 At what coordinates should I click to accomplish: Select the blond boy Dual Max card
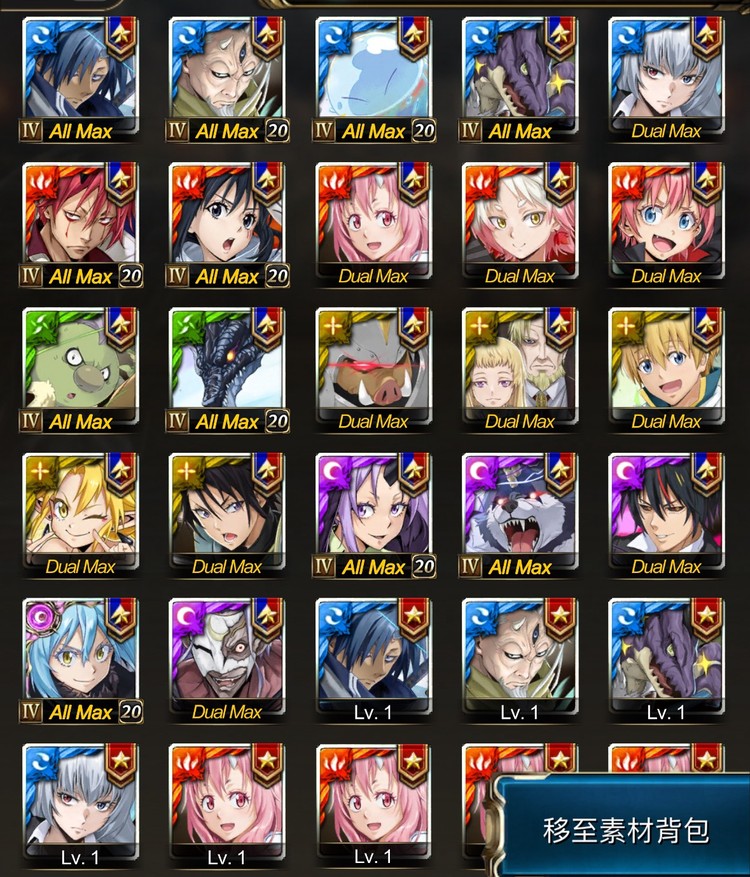pyautogui.click(x=665, y=366)
